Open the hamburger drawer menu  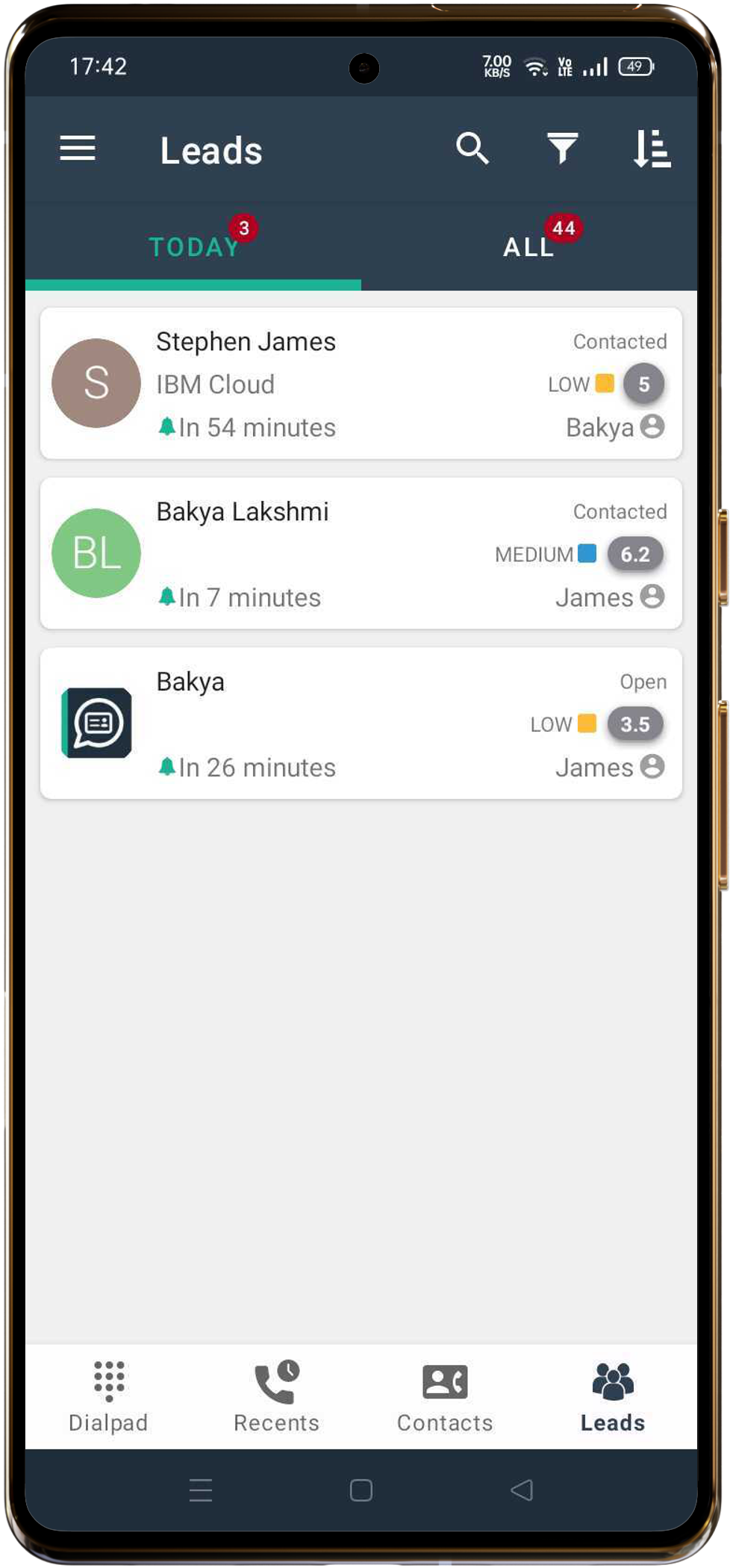click(x=78, y=149)
